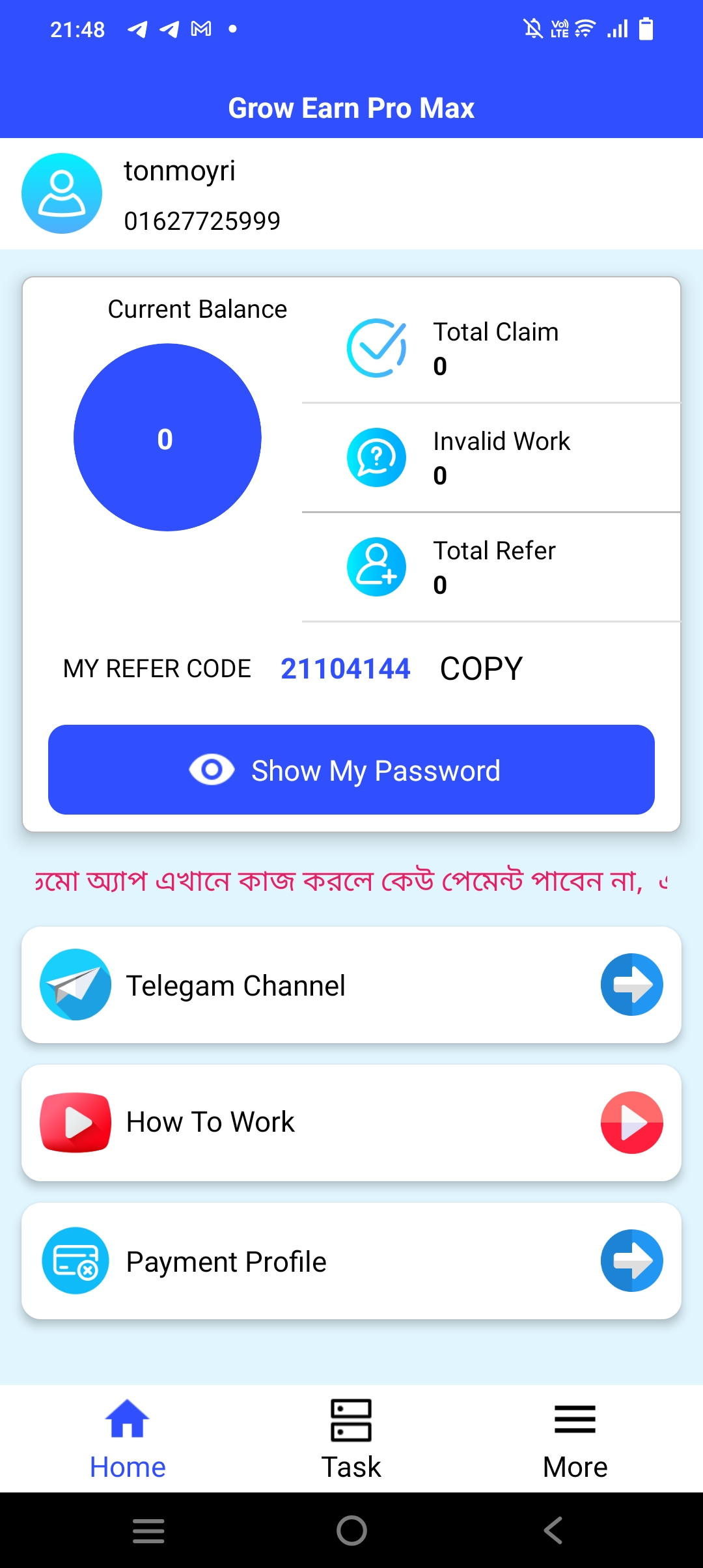Open recent apps from the navigation bar
The width and height of the screenshot is (703, 1568).
pos(148,1530)
